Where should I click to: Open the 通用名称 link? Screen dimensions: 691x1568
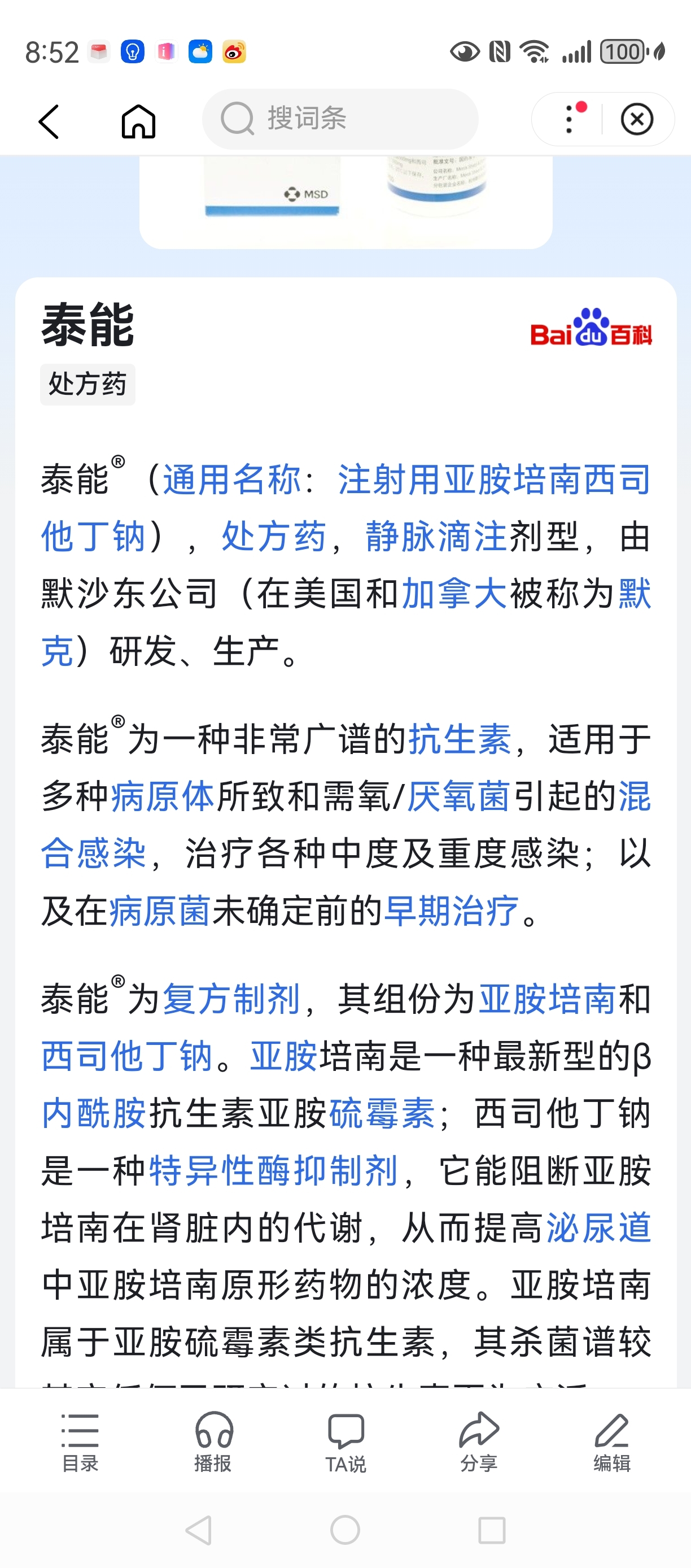click(x=232, y=480)
